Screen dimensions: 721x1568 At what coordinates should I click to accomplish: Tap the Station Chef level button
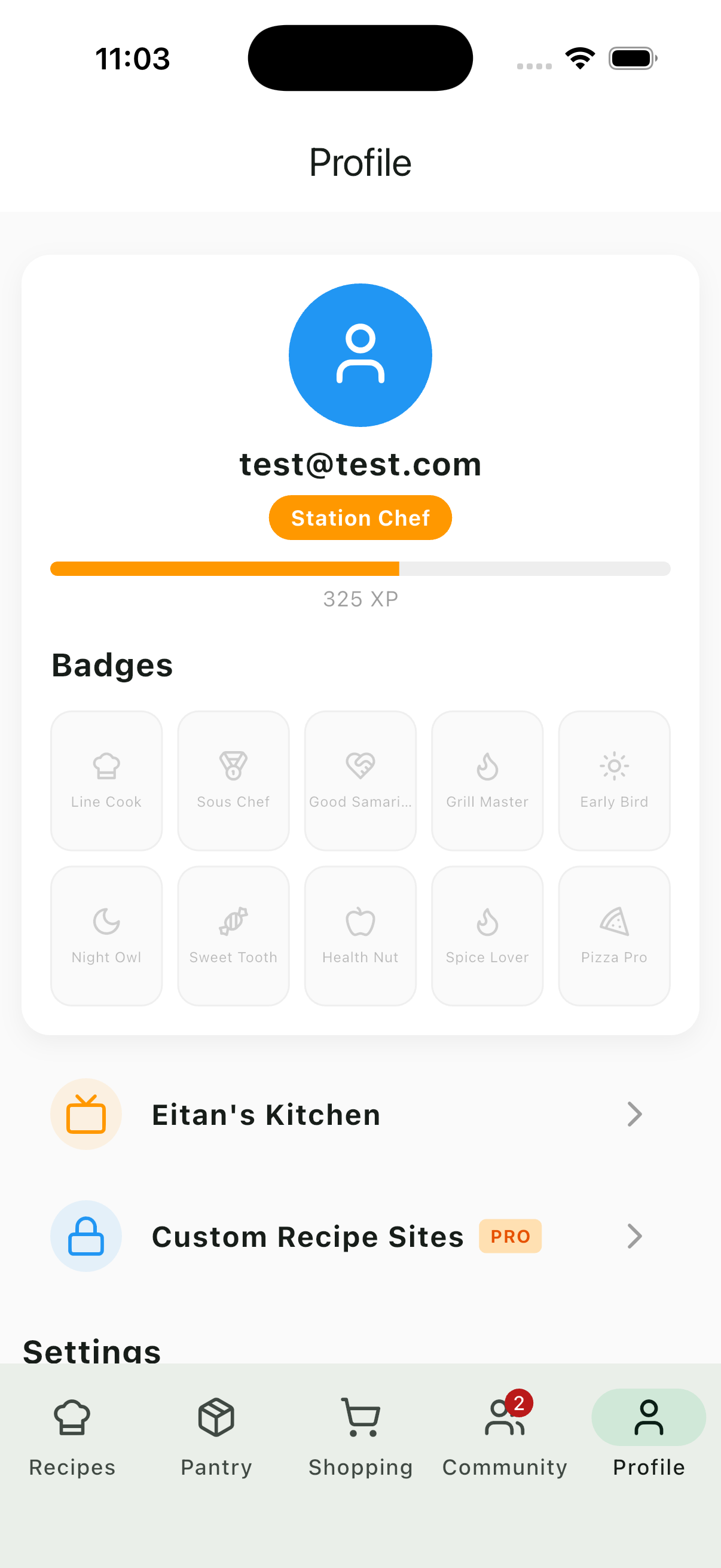point(360,517)
